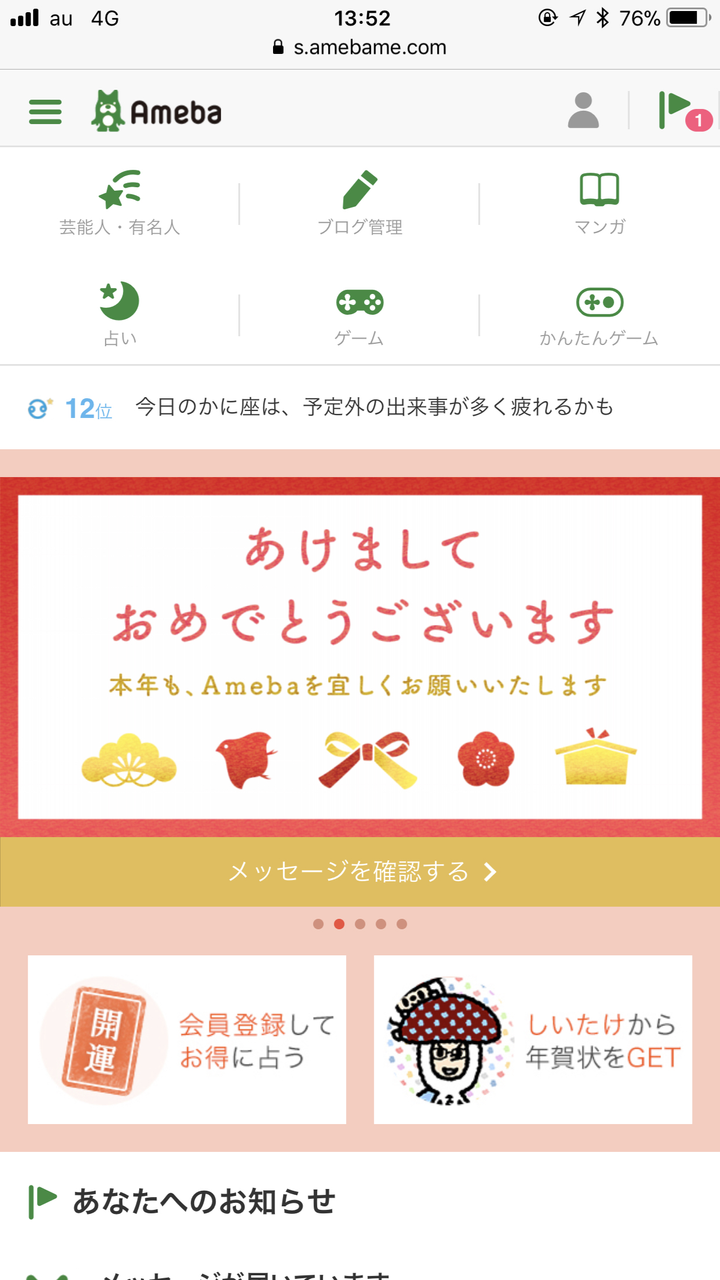Open しいたけから年賀状をGET card
This screenshot has height=1280, width=720.
533,1040
